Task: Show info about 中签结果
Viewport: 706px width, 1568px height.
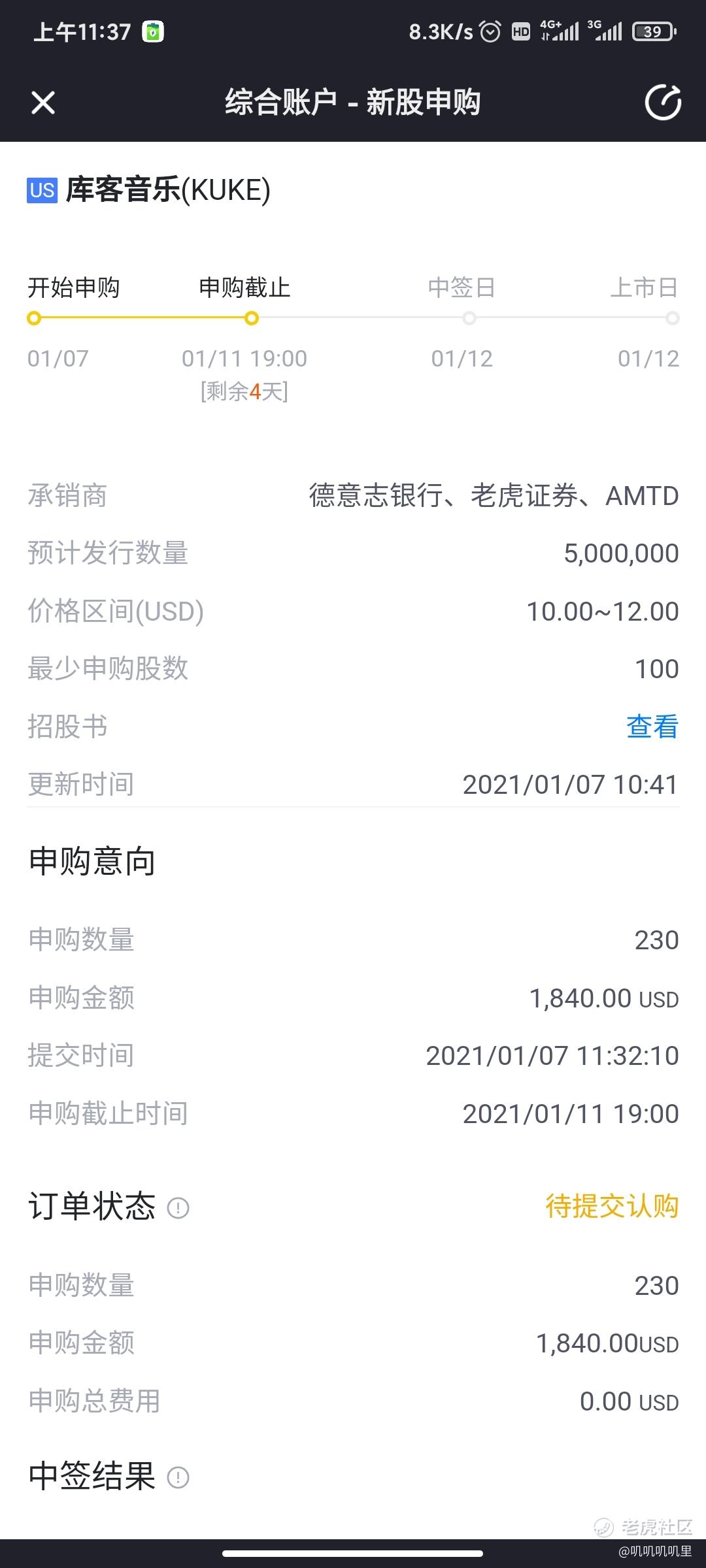Action: [178, 1477]
